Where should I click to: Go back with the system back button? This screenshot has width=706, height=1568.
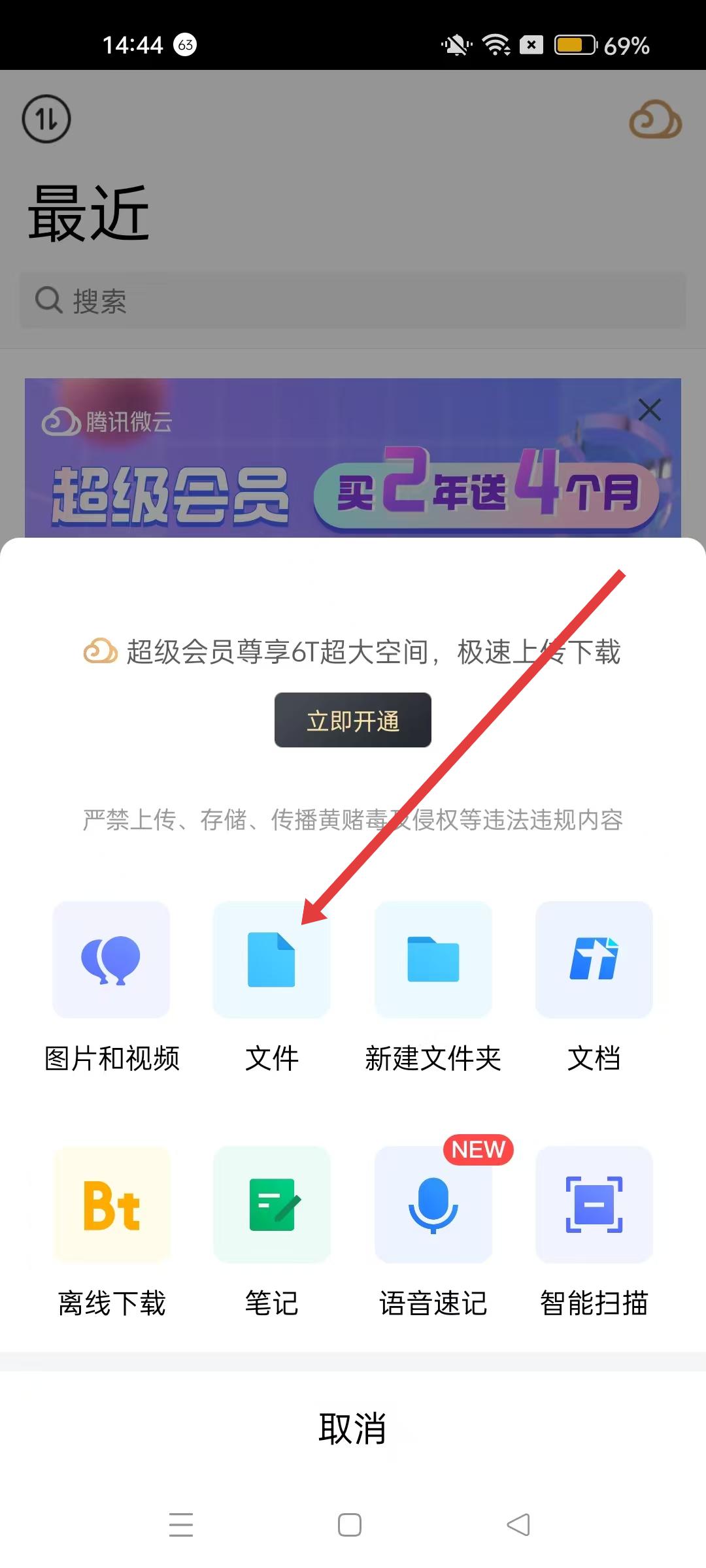[x=518, y=1525]
